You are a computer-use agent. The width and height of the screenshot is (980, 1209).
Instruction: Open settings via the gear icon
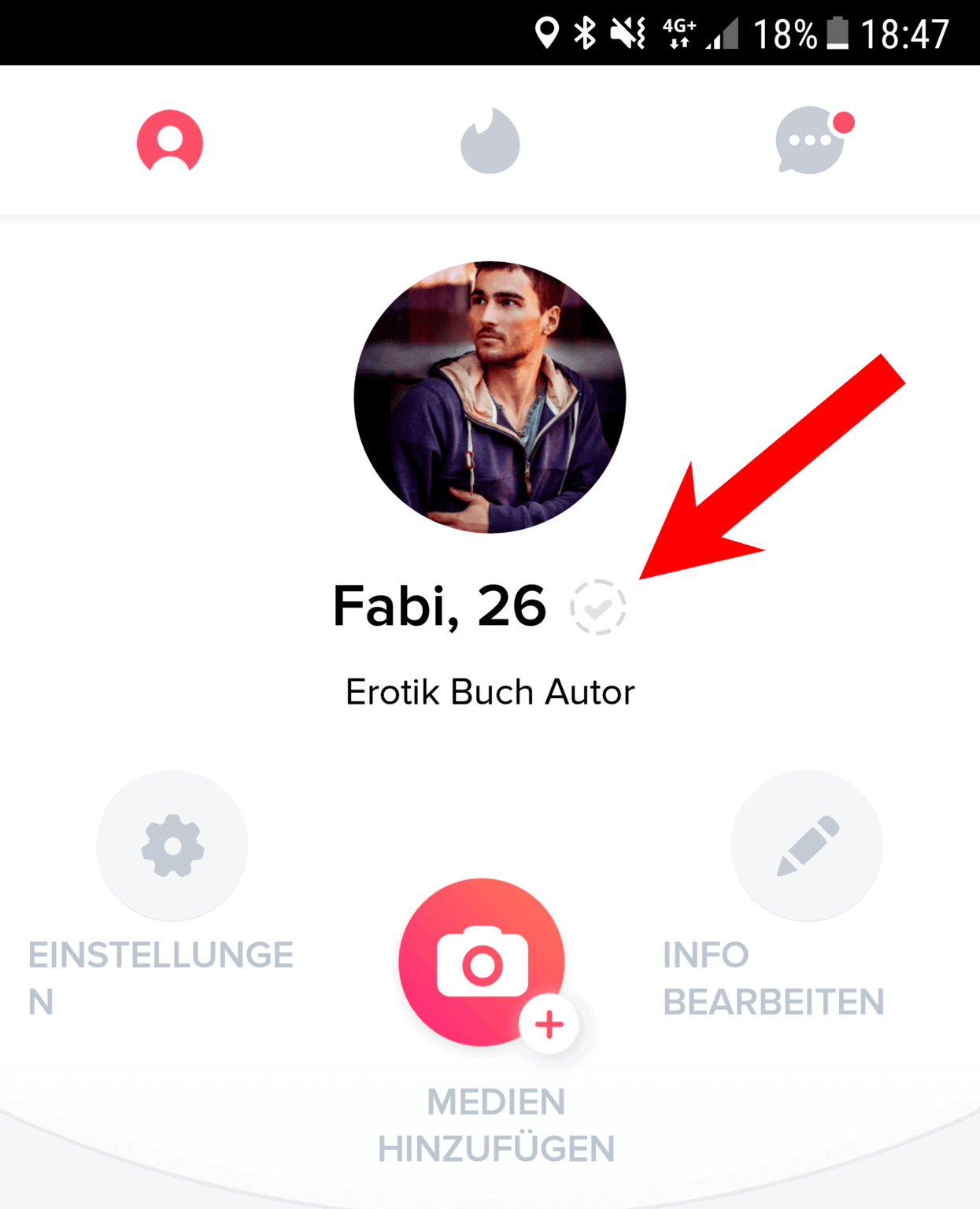pyautogui.click(x=172, y=845)
